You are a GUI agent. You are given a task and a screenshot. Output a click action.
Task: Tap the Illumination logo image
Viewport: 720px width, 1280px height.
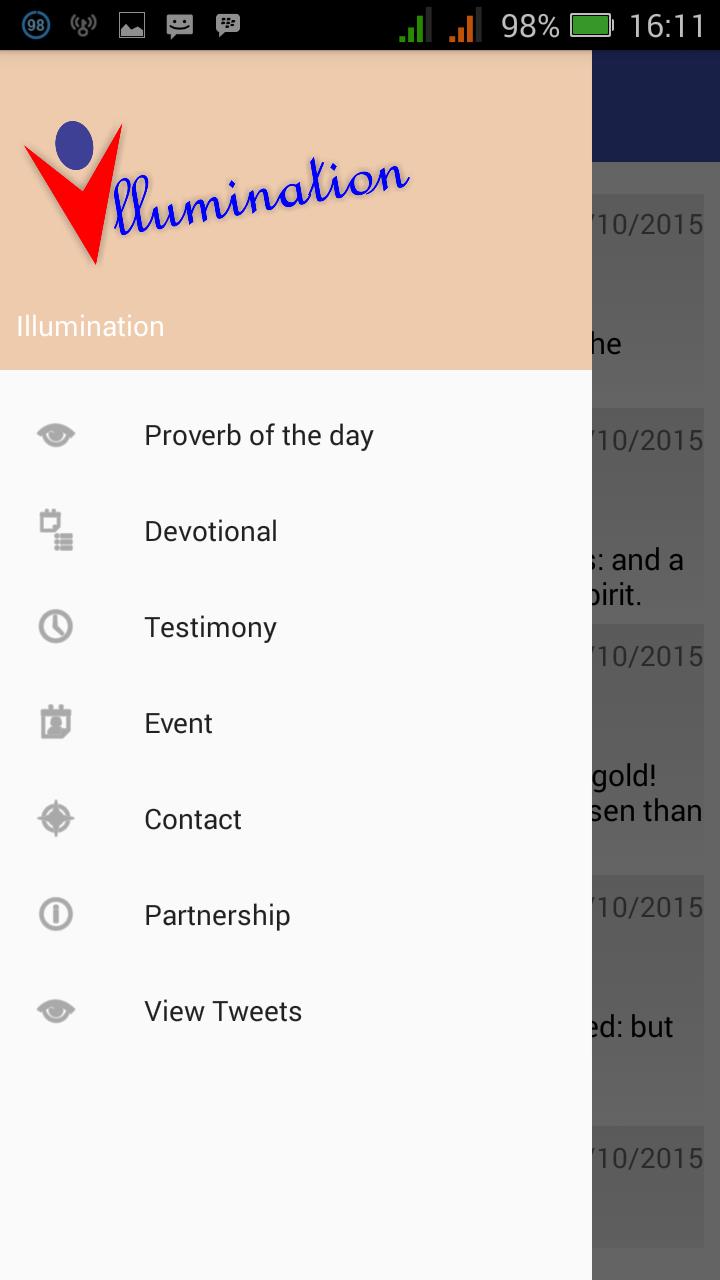point(220,190)
